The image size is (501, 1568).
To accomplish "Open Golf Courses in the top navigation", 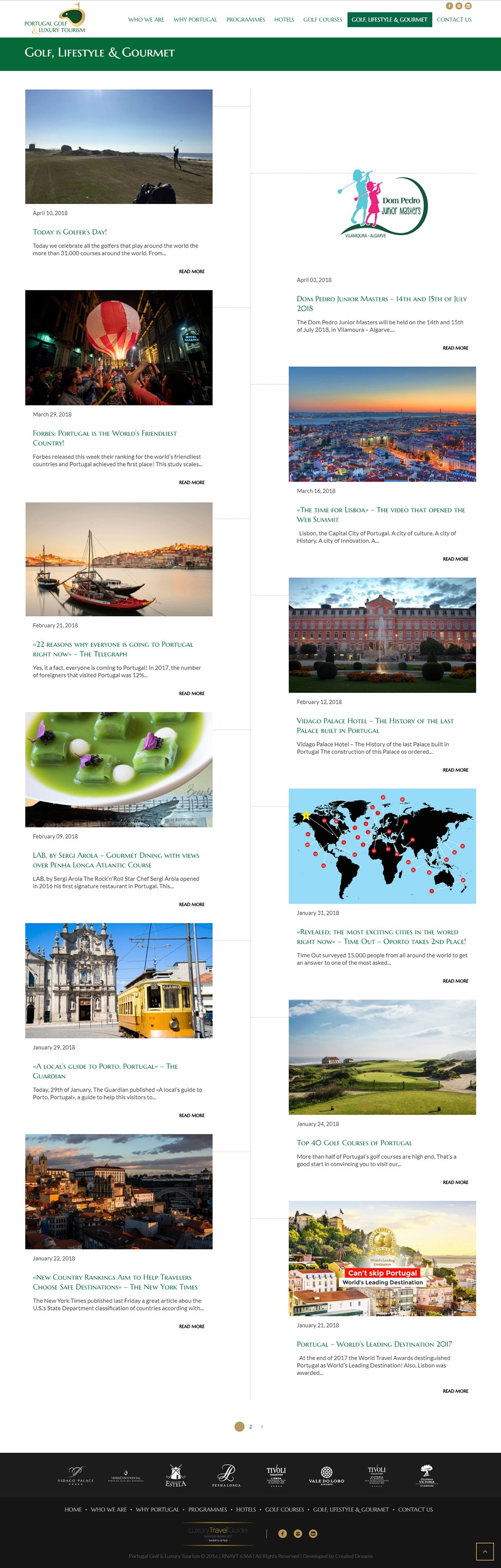I will pos(323,19).
